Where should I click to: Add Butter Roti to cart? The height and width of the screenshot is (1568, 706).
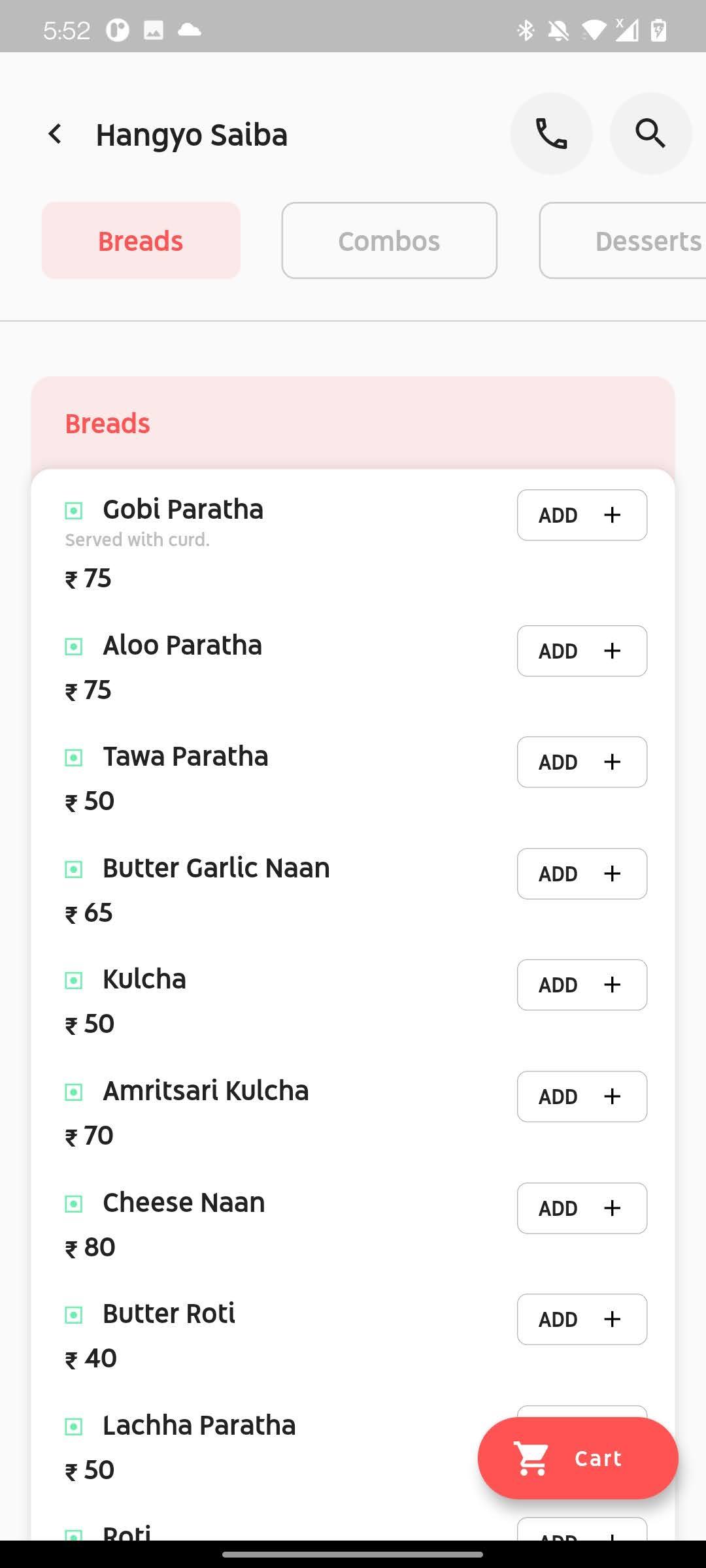[x=582, y=1319]
